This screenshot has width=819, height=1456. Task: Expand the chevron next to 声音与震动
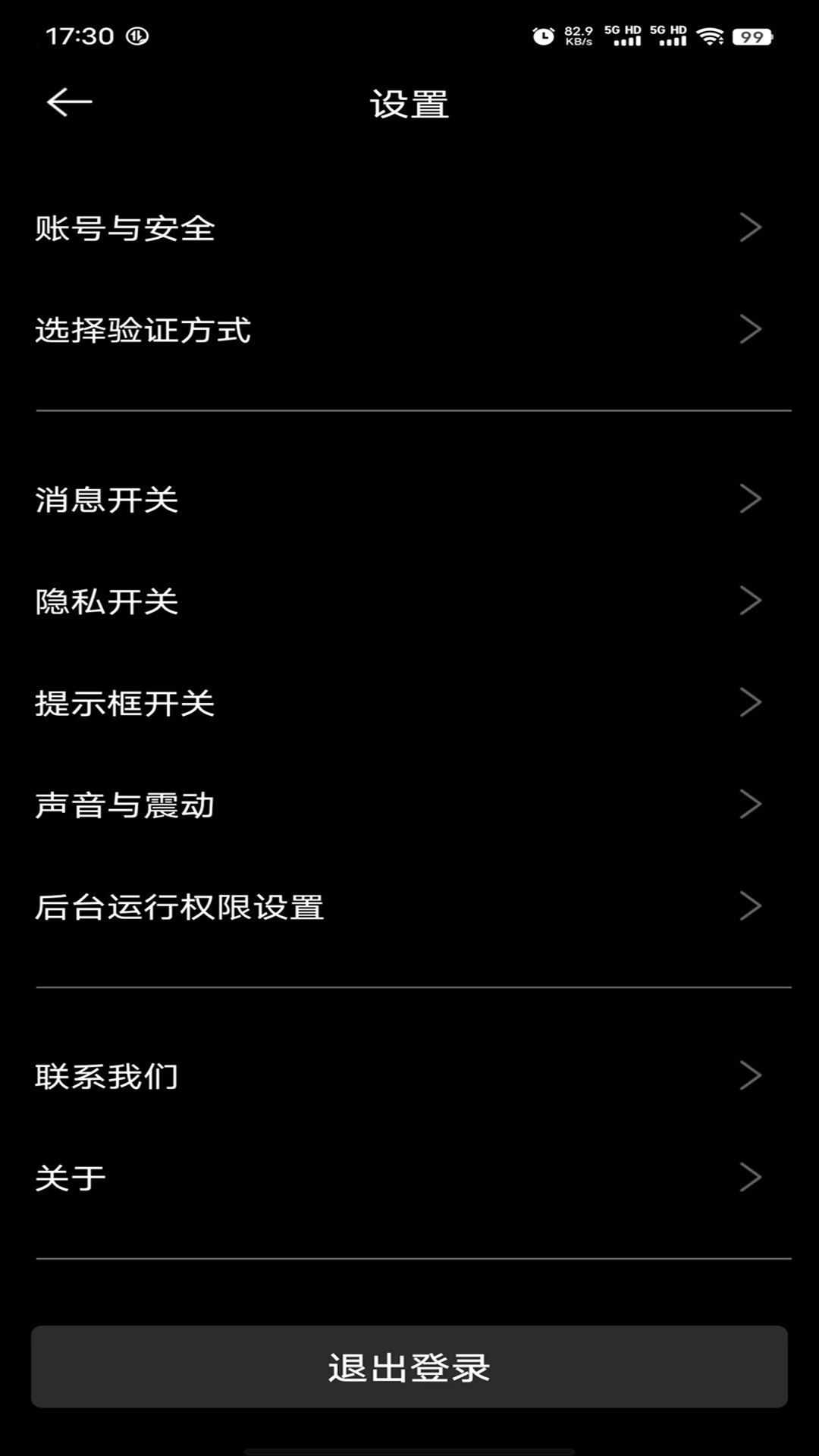pos(750,805)
